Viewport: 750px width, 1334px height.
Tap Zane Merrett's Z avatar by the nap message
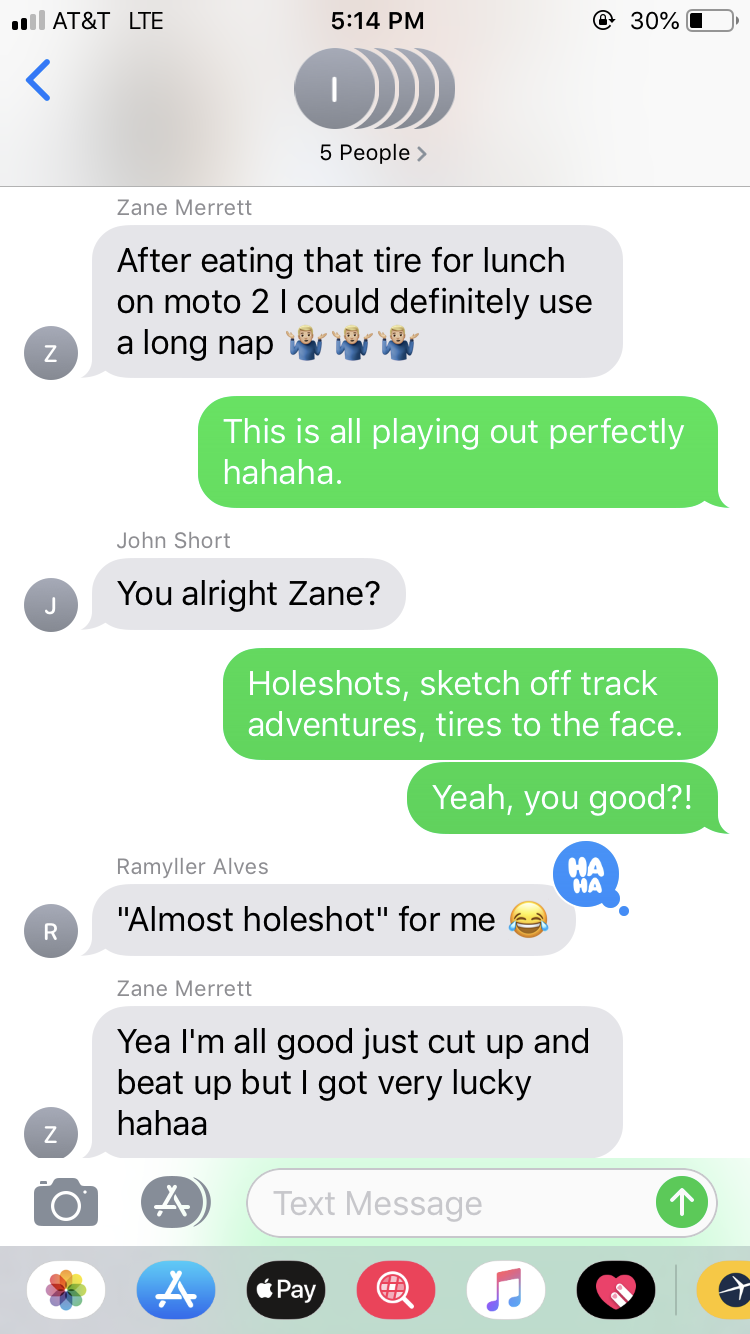pyautogui.click(x=51, y=353)
